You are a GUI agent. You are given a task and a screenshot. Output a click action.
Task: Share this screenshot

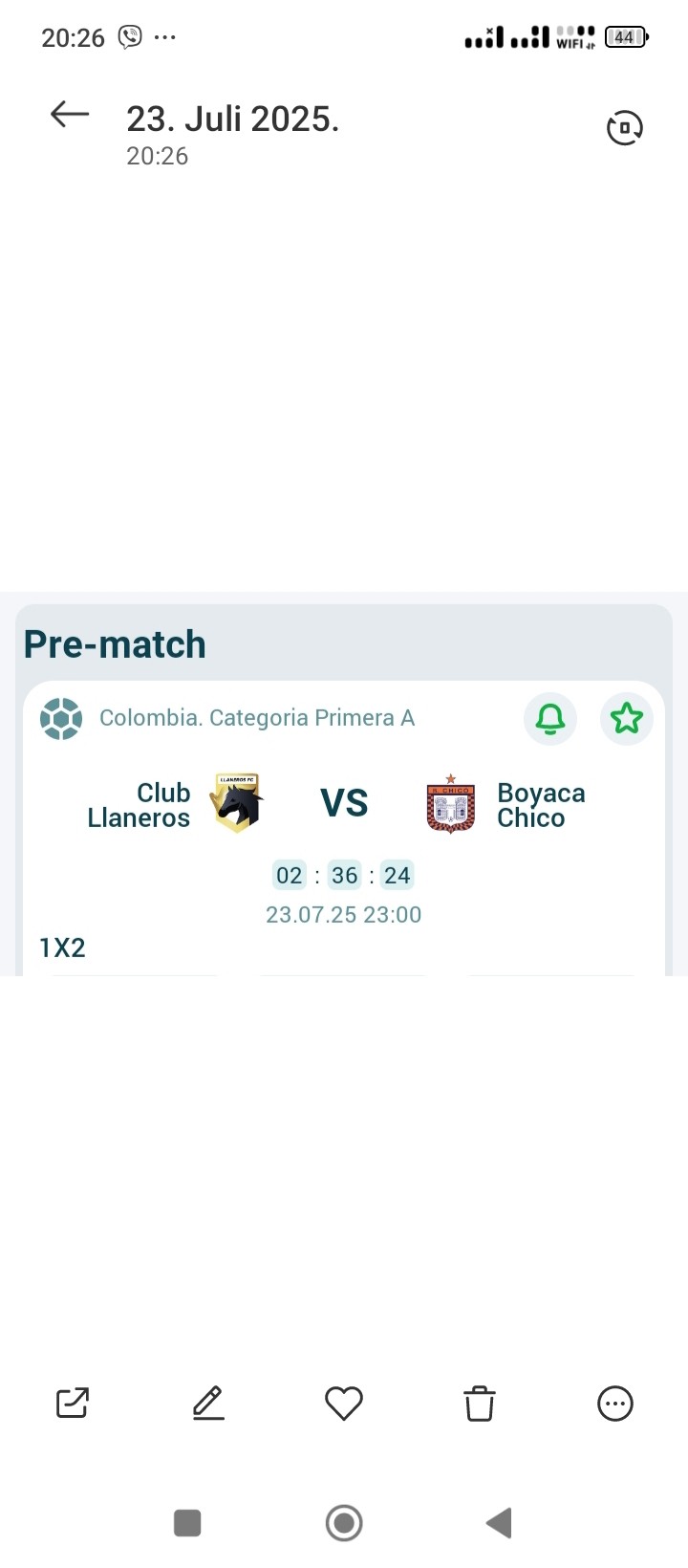73,1404
